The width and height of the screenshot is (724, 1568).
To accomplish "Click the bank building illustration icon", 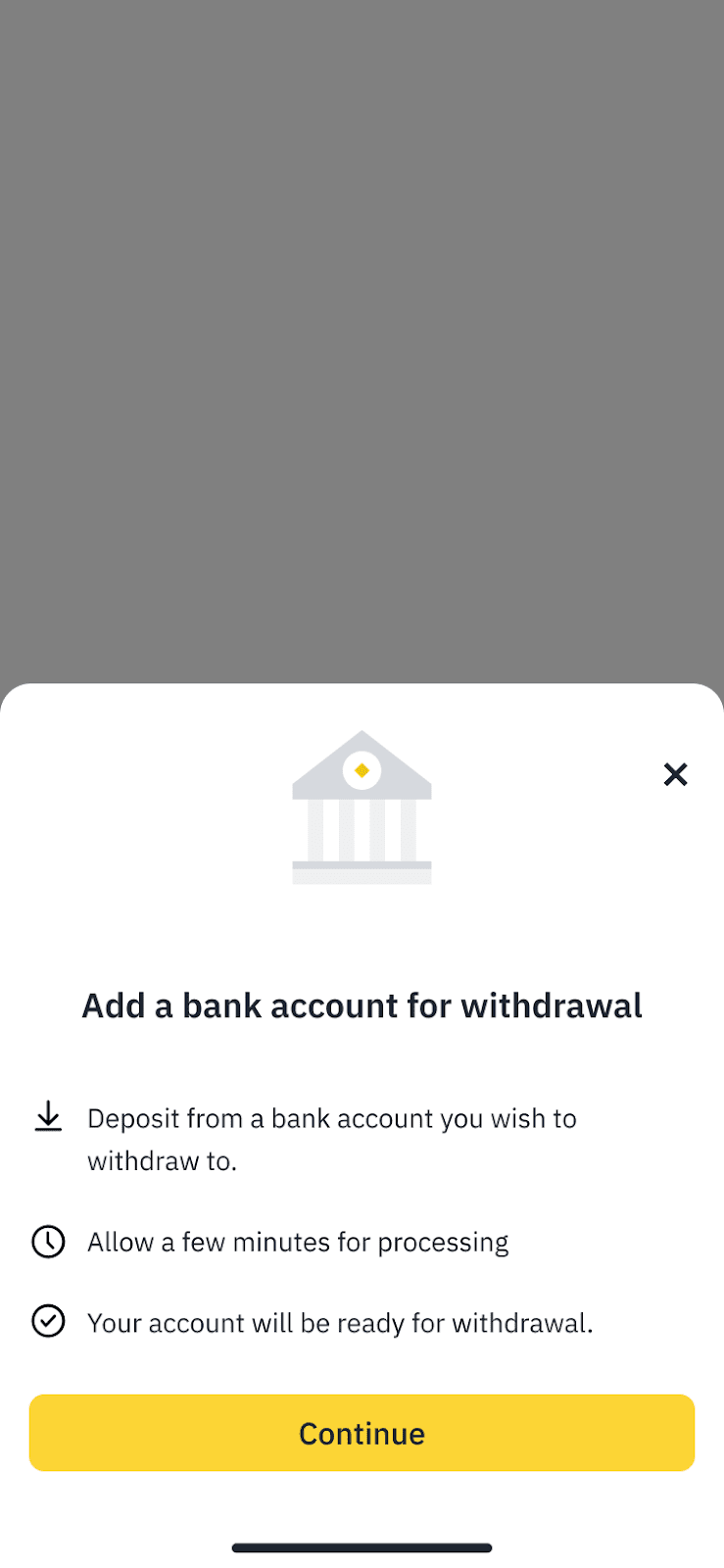I will 362,804.
